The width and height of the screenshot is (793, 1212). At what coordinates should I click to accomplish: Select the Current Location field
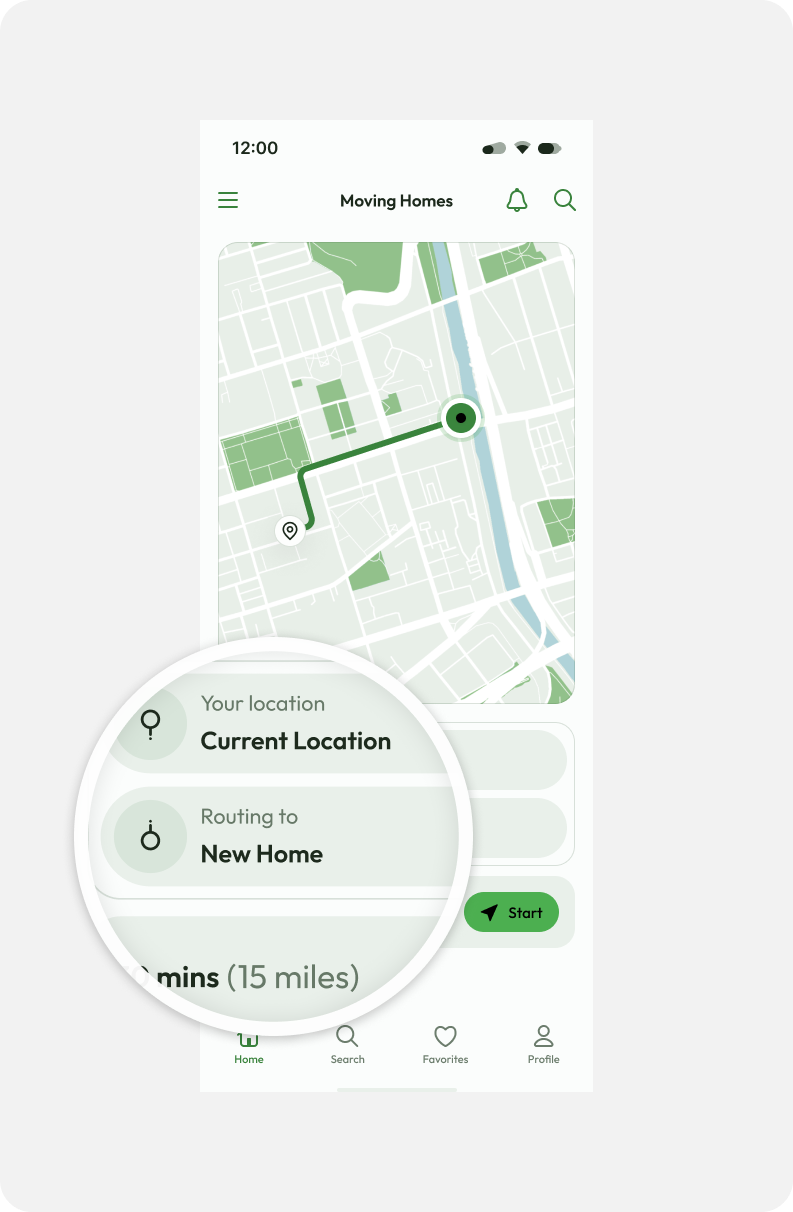point(296,740)
